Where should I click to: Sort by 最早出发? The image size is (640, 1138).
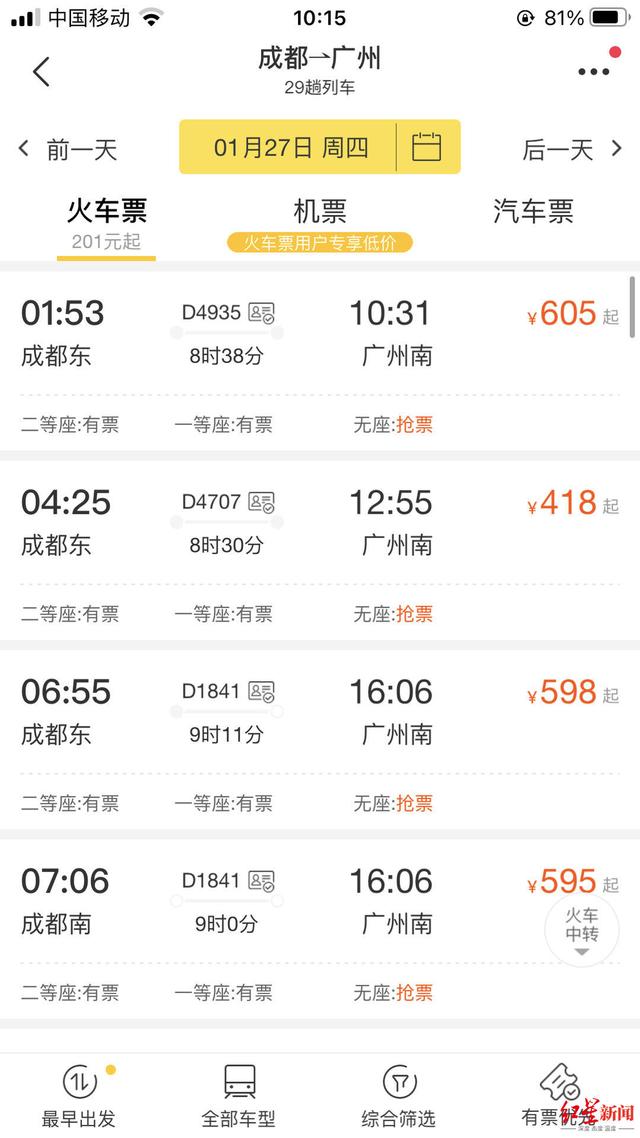click(x=78, y=1096)
